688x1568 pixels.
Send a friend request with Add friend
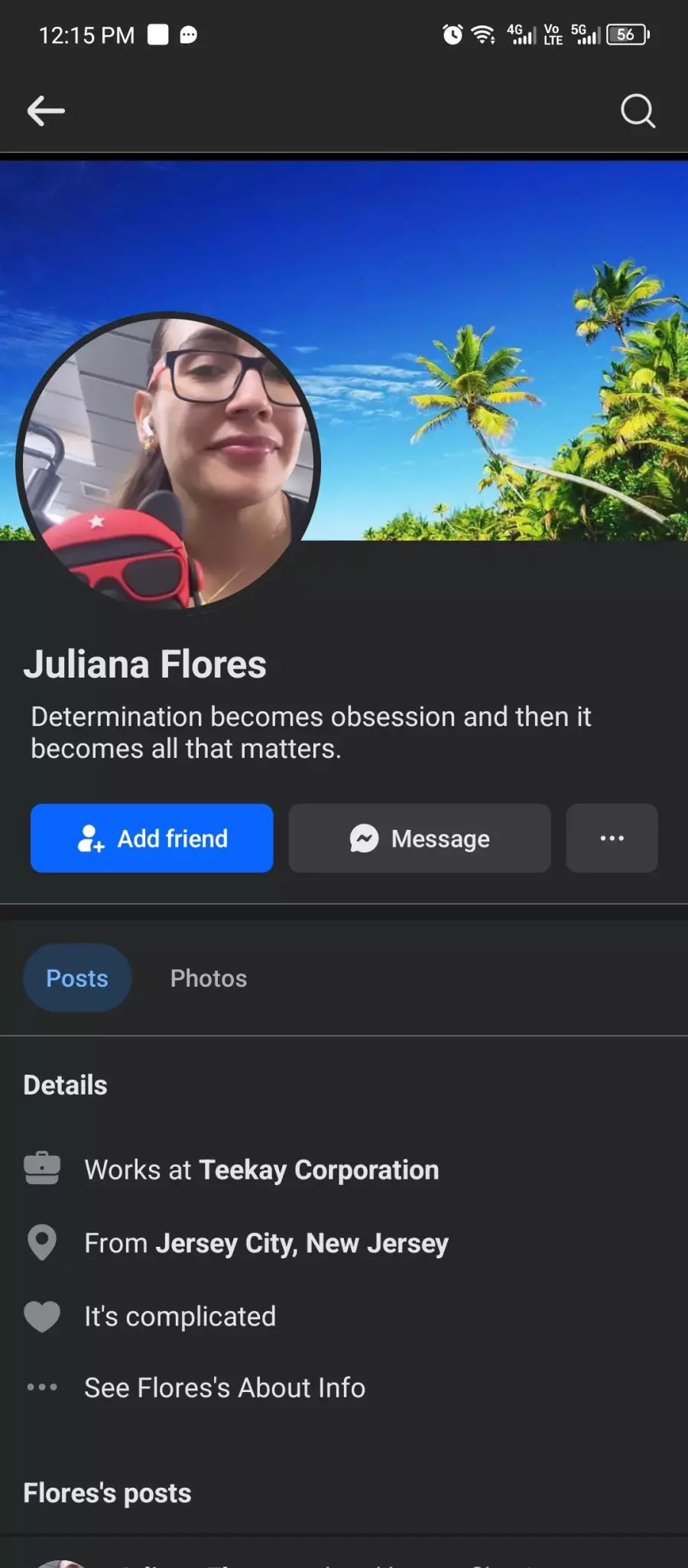[x=152, y=838]
